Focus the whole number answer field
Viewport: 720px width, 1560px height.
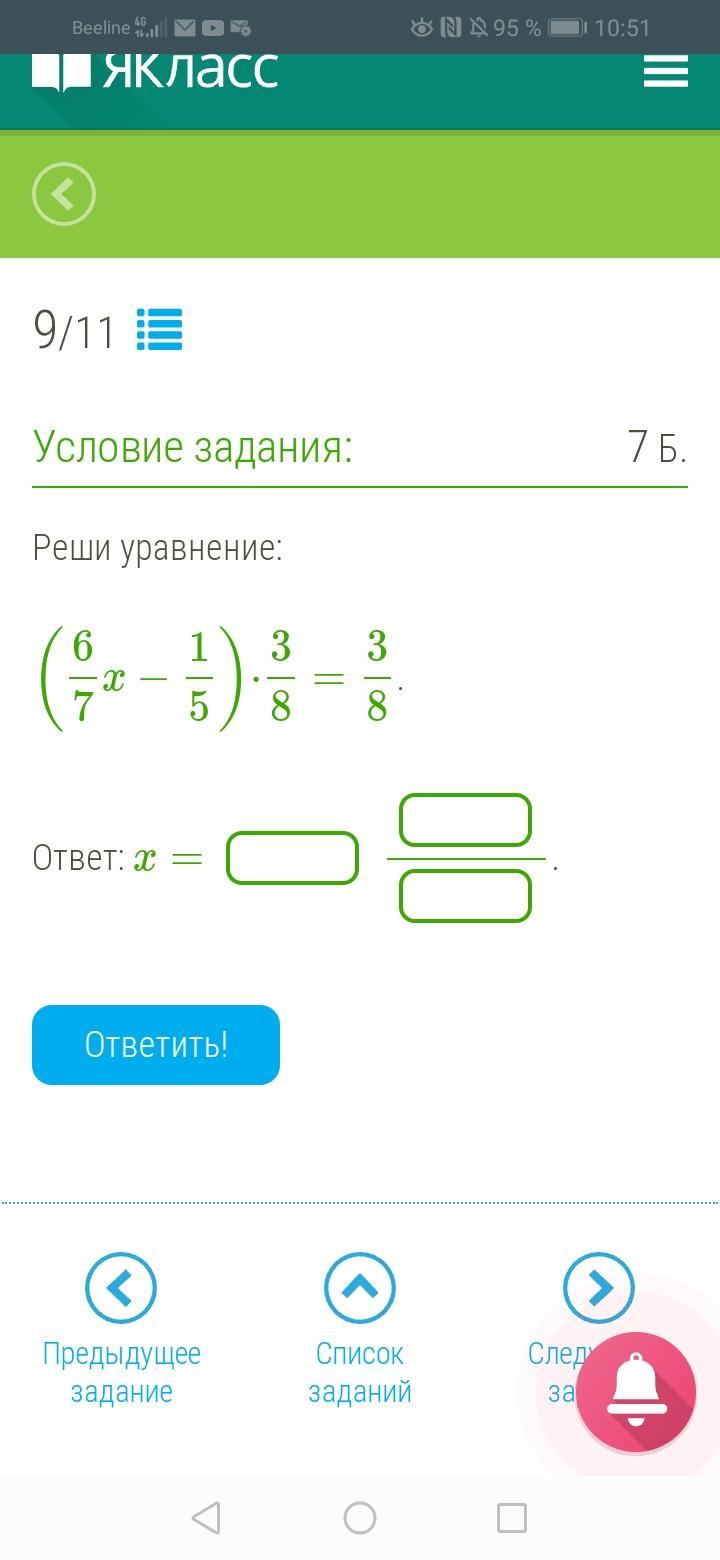click(292, 858)
